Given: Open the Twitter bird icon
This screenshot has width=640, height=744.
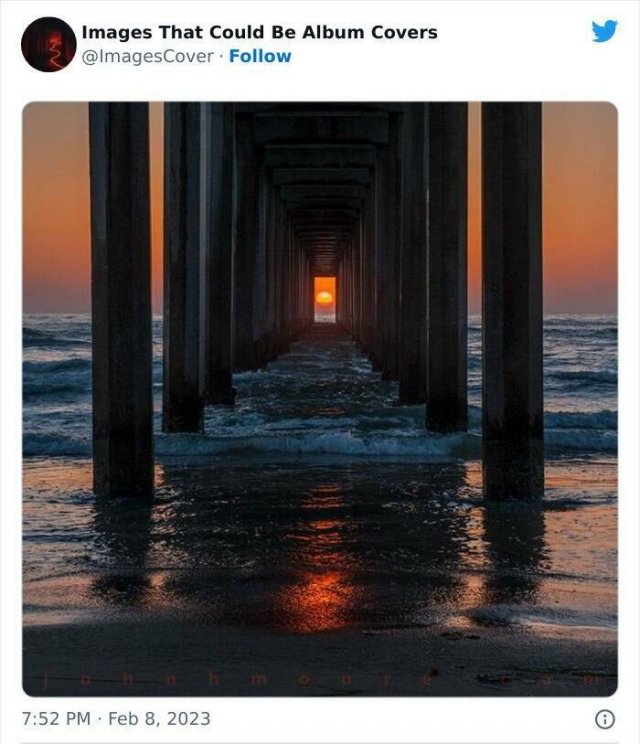Looking at the screenshot, I should click(604, 31).
